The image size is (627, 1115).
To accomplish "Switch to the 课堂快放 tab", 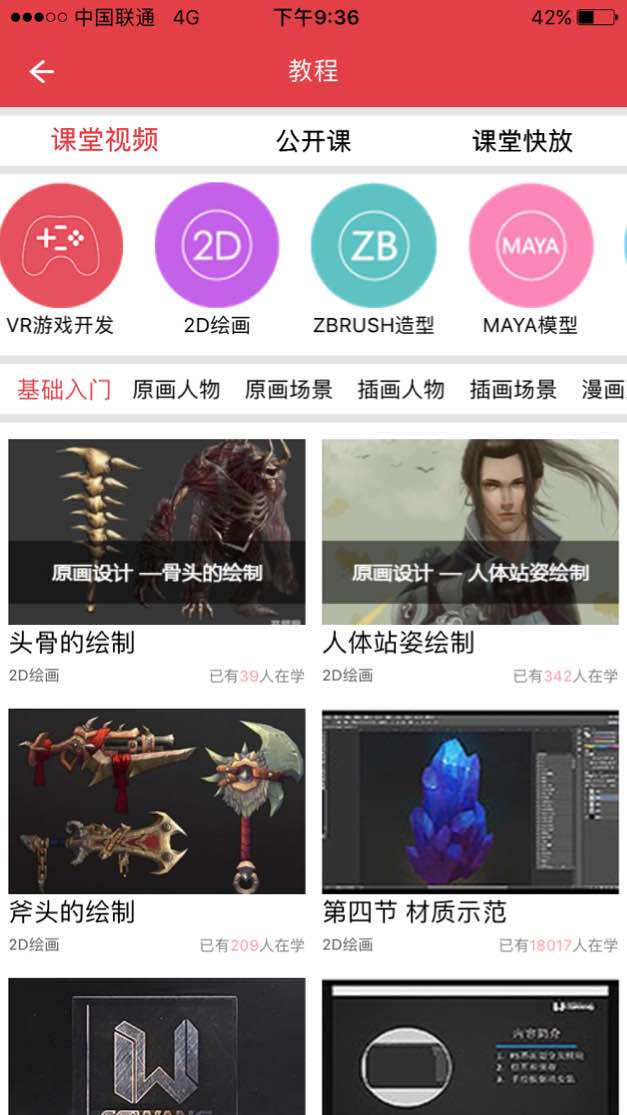I will tap(522, 140).
